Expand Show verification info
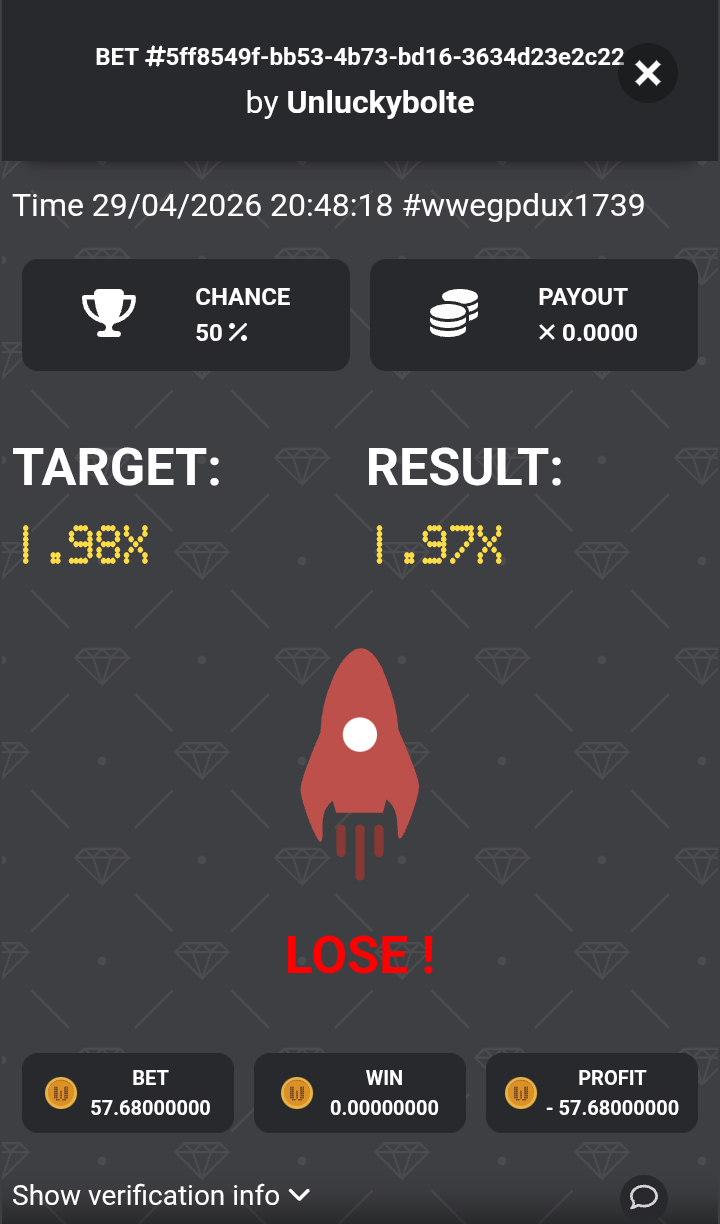Image resolution: width=720 pixels, height=1224 pixels. 161,1195
